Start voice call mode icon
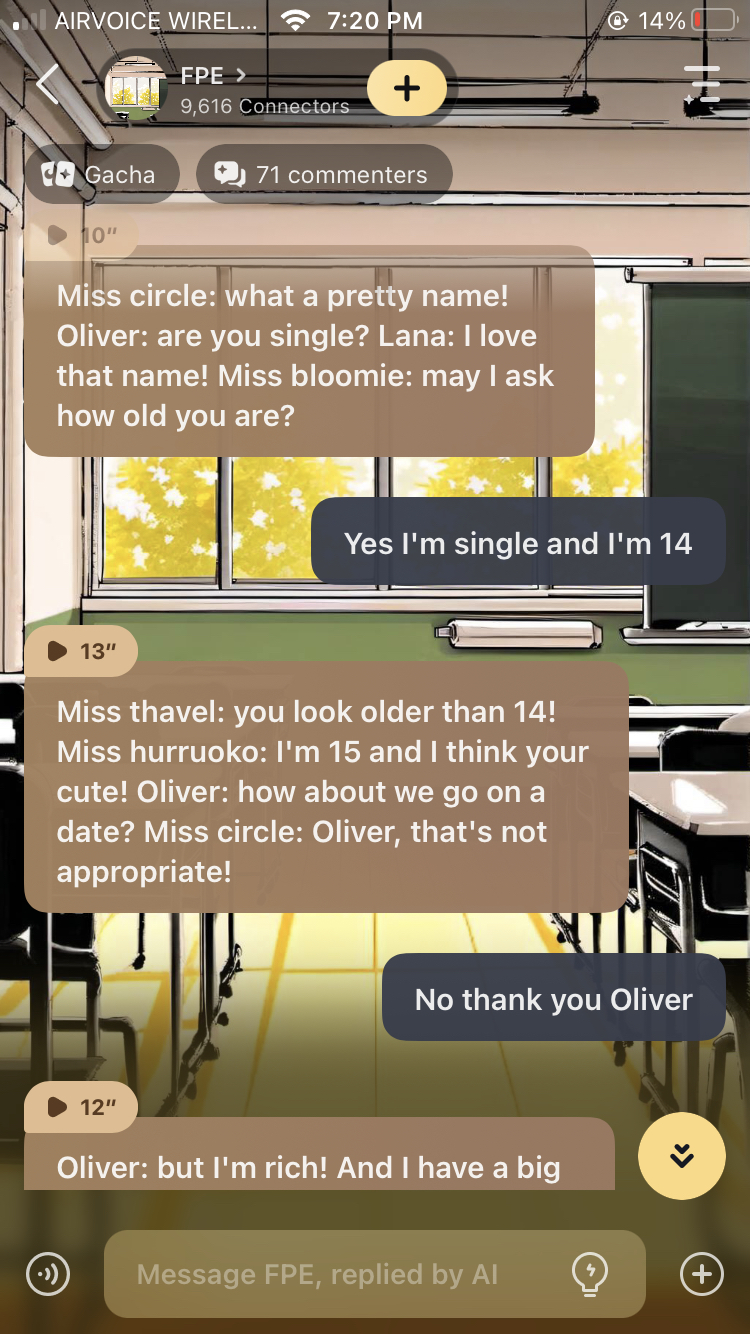Screen dimensions: 750x1334 click(x=48, y=1274)
